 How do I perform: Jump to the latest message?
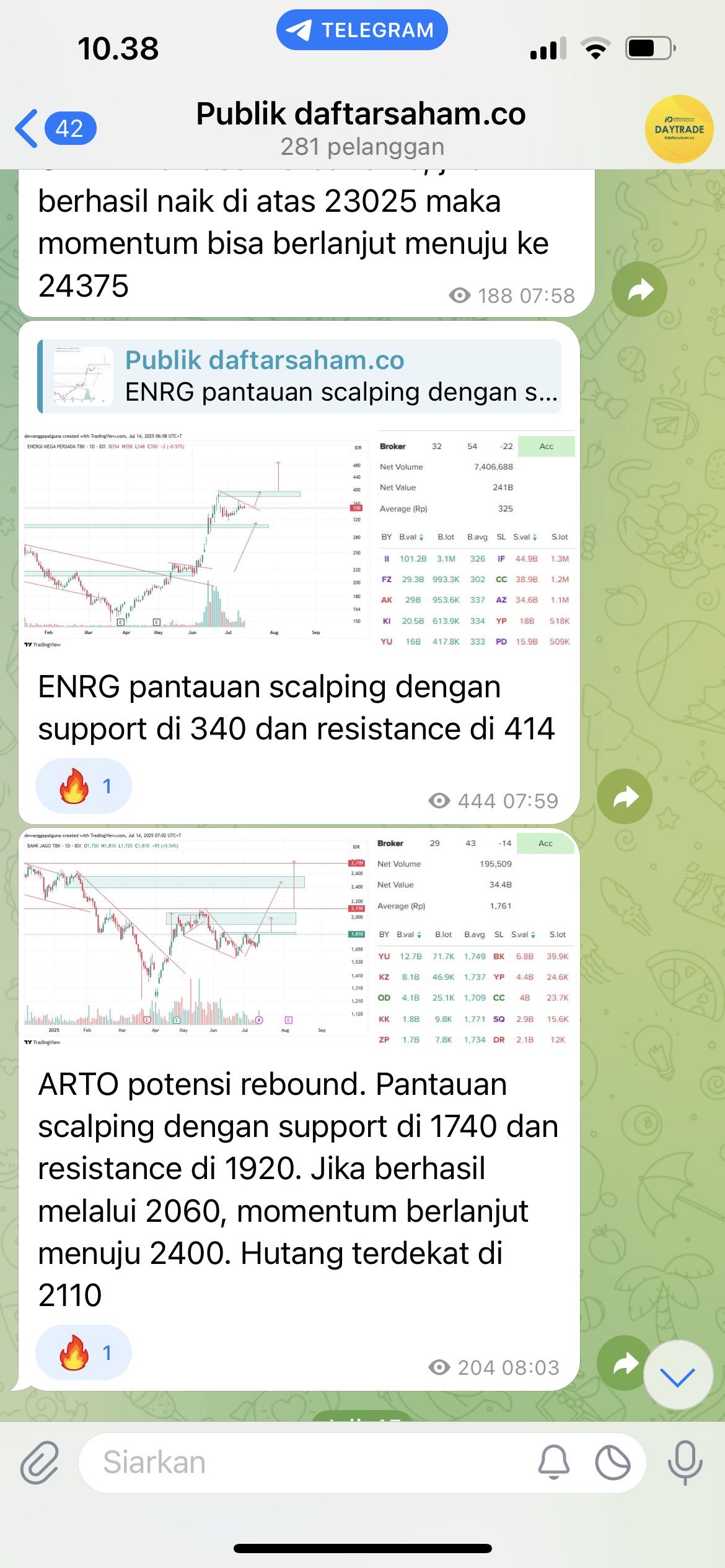[677, 1375]
